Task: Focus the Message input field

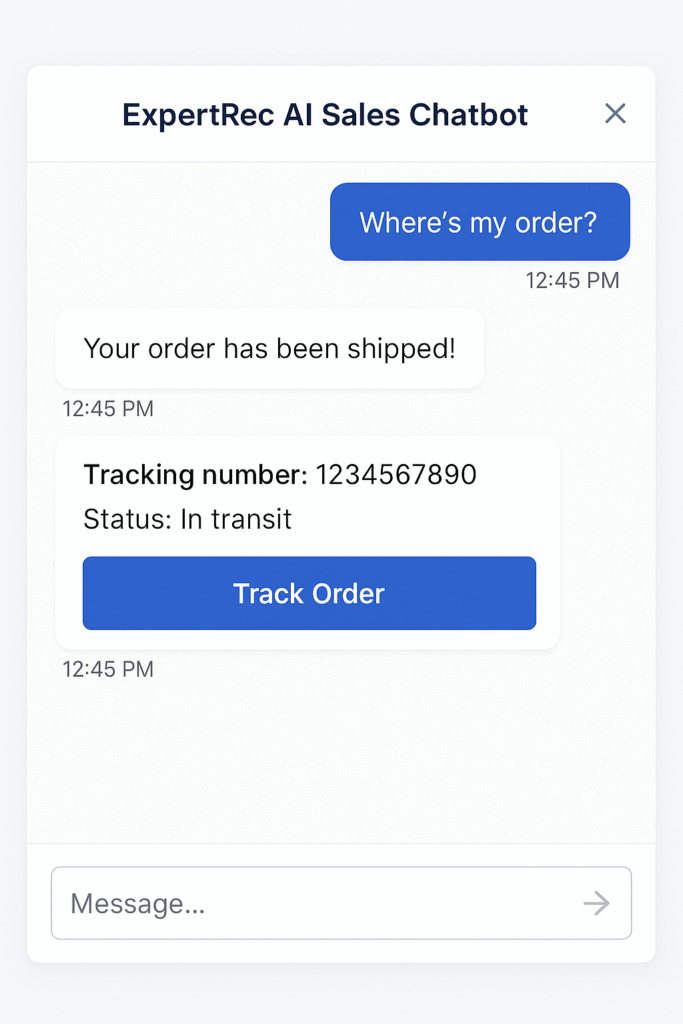Action: point(310,903)
